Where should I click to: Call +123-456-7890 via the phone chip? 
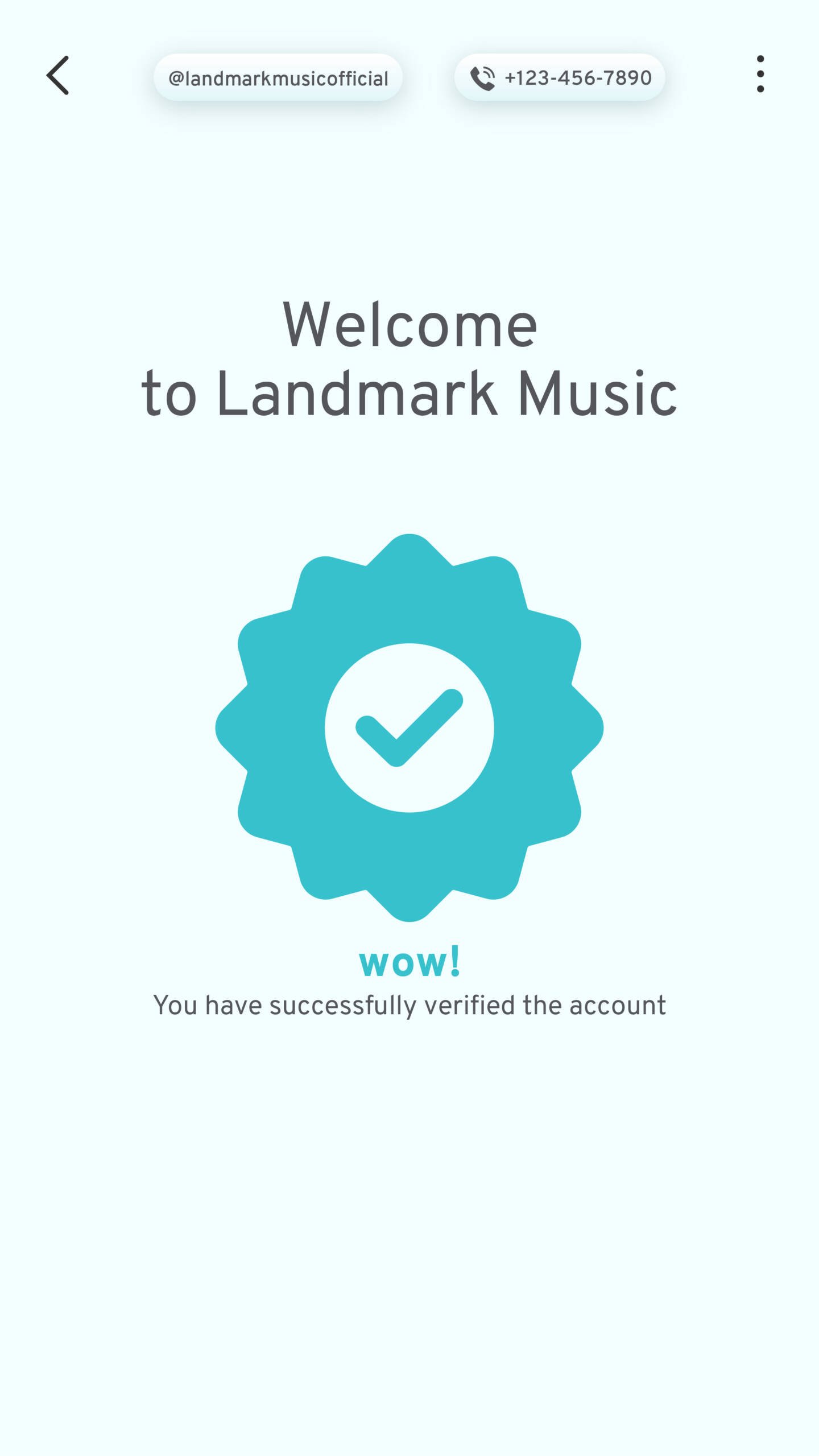pyautogui.click(x=560, y=77)
